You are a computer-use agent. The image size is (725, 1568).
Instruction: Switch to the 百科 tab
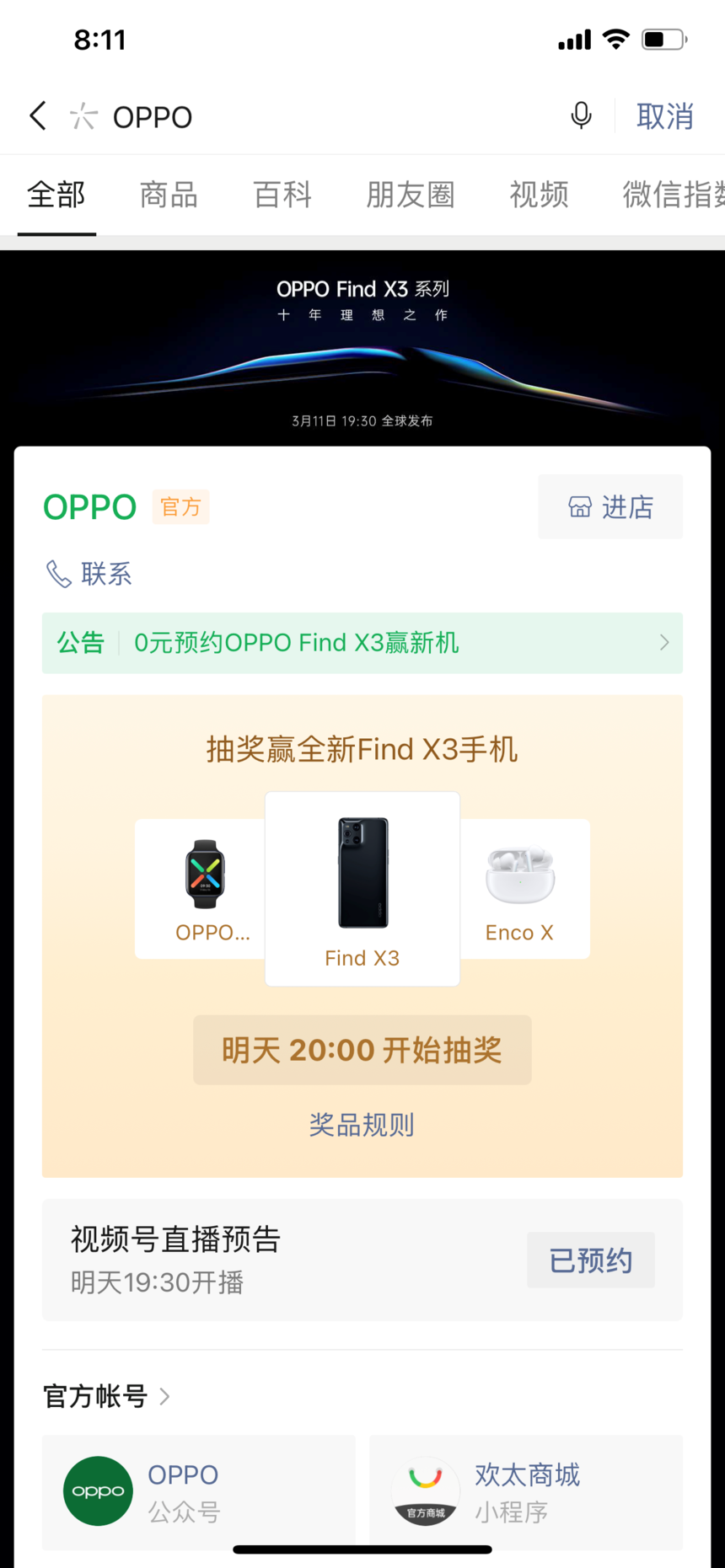tap(282, 195)
